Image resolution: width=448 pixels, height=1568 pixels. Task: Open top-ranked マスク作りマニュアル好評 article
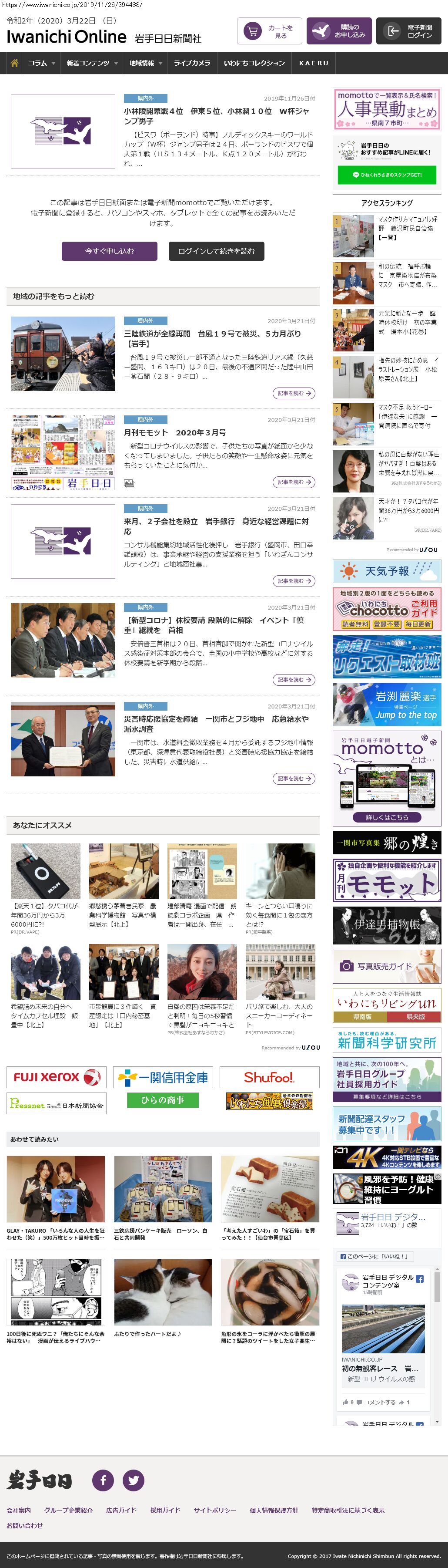[407, 228]
